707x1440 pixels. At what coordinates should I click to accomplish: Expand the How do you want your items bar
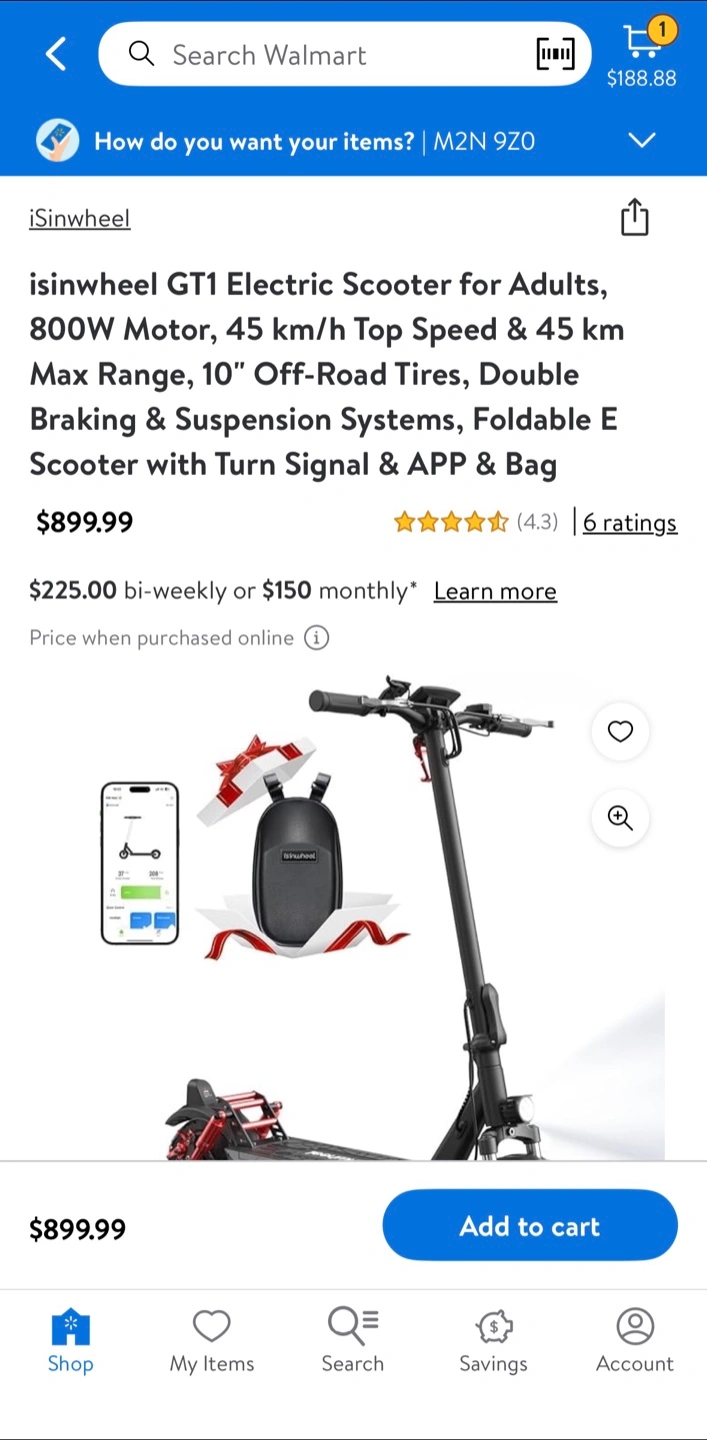[x=353, y=141]
